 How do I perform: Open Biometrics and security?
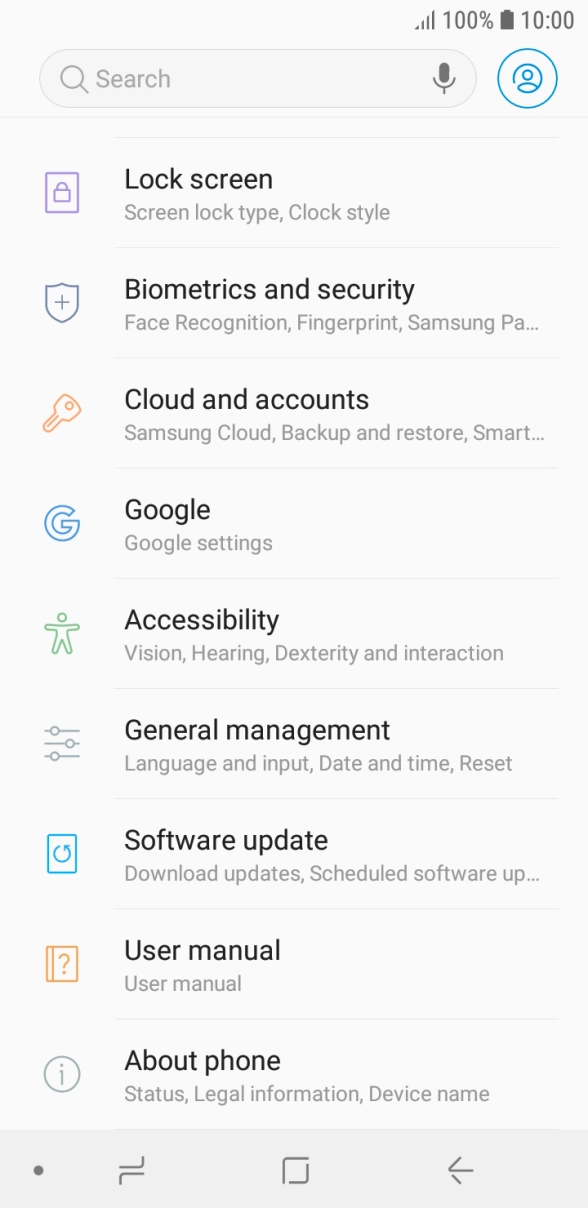[294, 303]
